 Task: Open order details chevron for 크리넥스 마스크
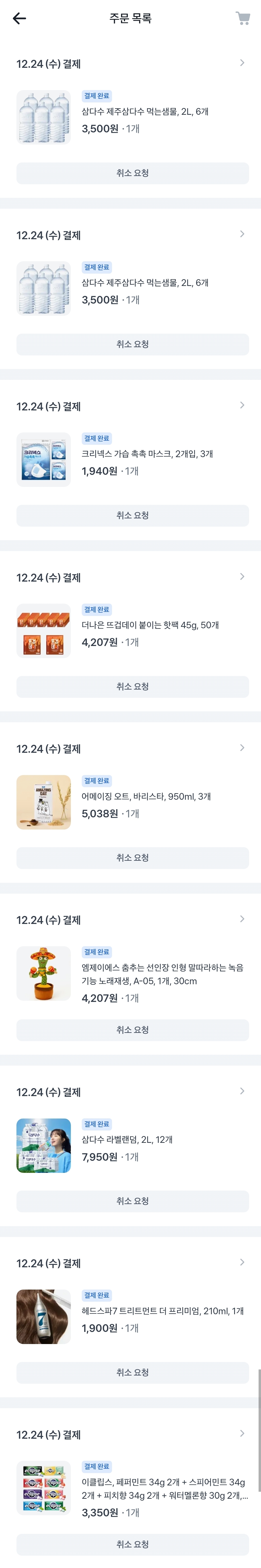tap(242, 405)
